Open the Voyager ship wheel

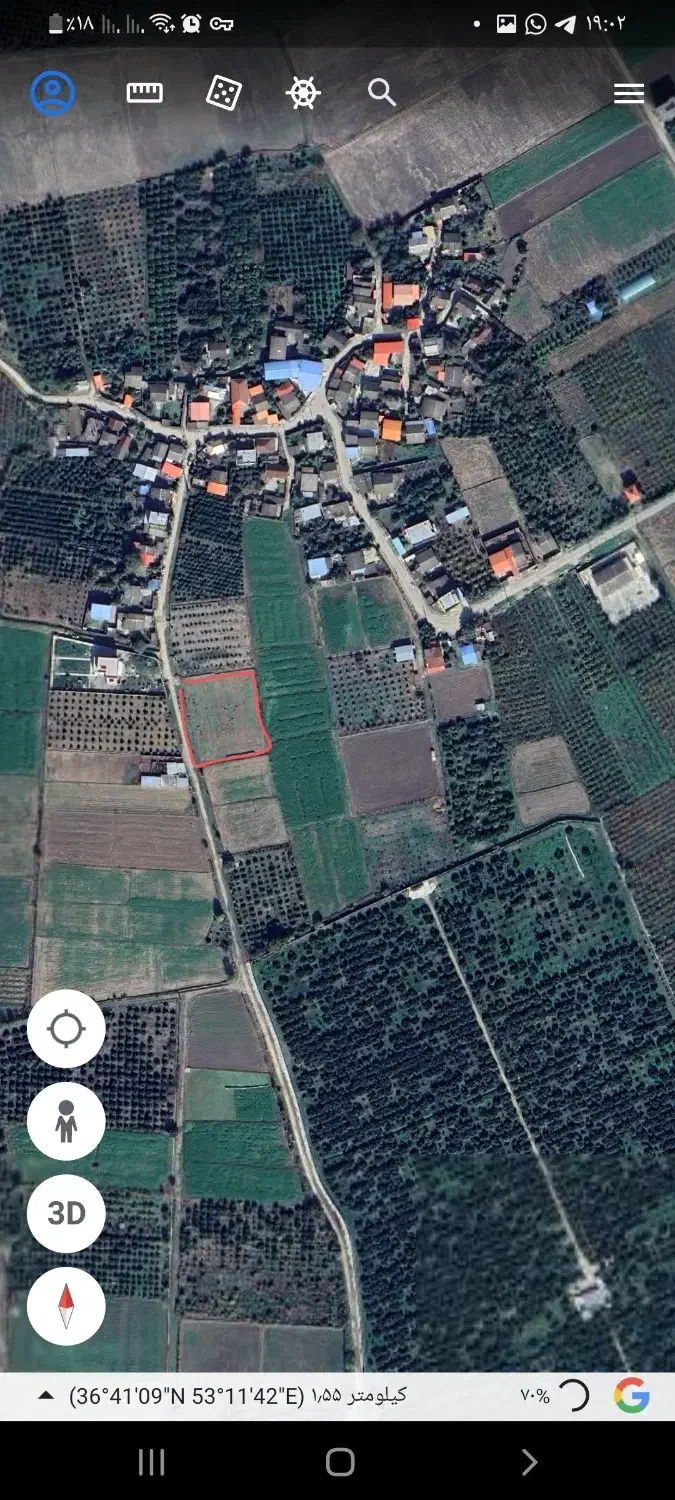[303, 93]
